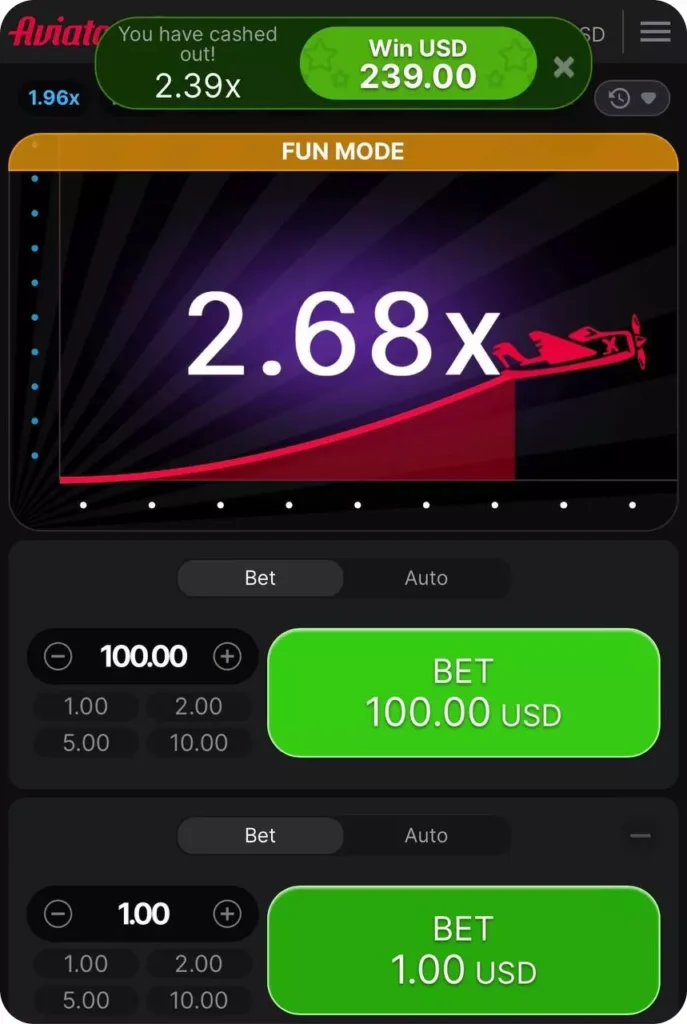687x1024 pixels.
Task: Increase the 100.00 bet amount
Action: click(x=228, y=656)
